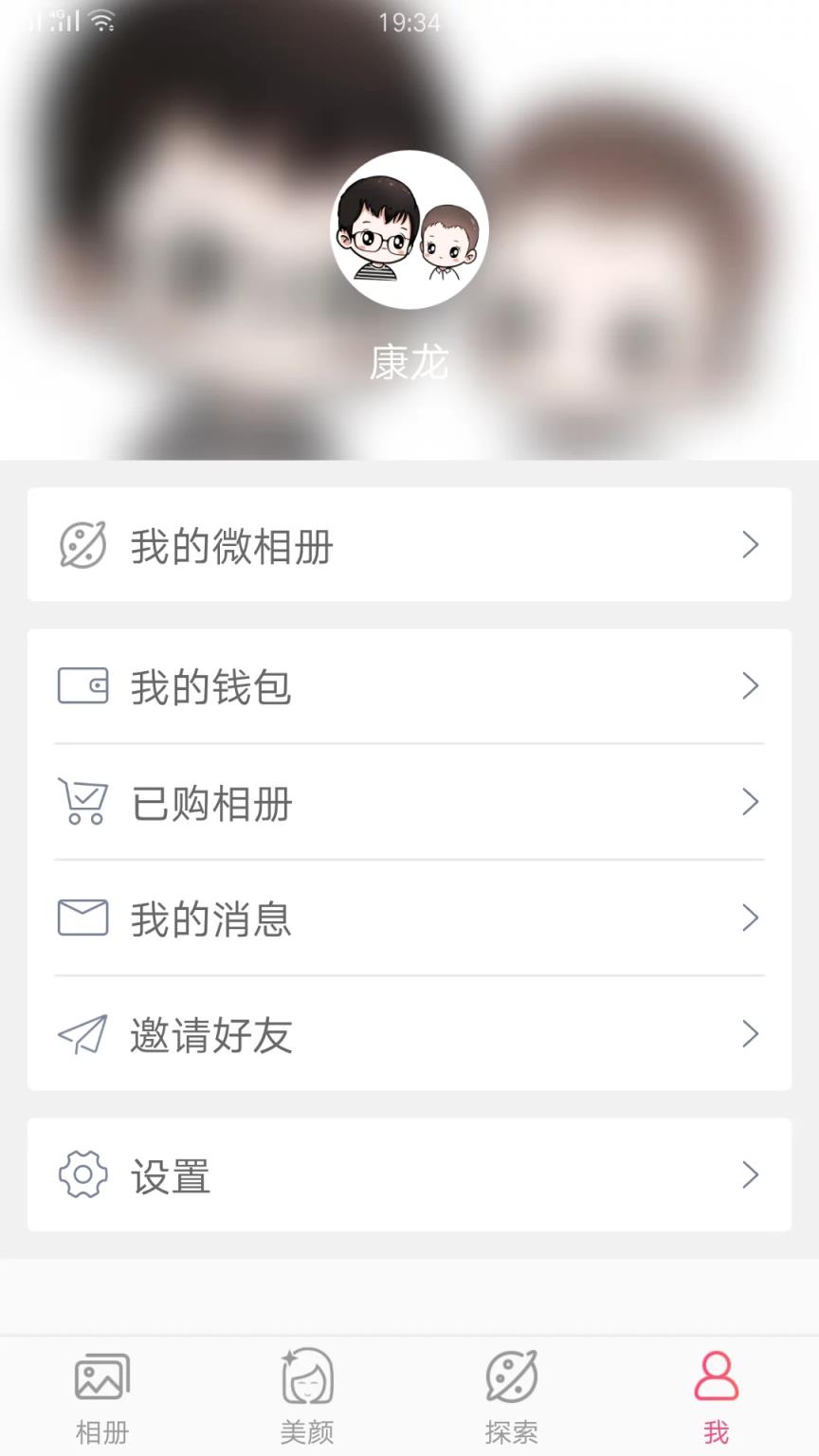Click the paper plane icon beside 邀请好友
819x1456 pixels.
click(x=82, y=1033)
